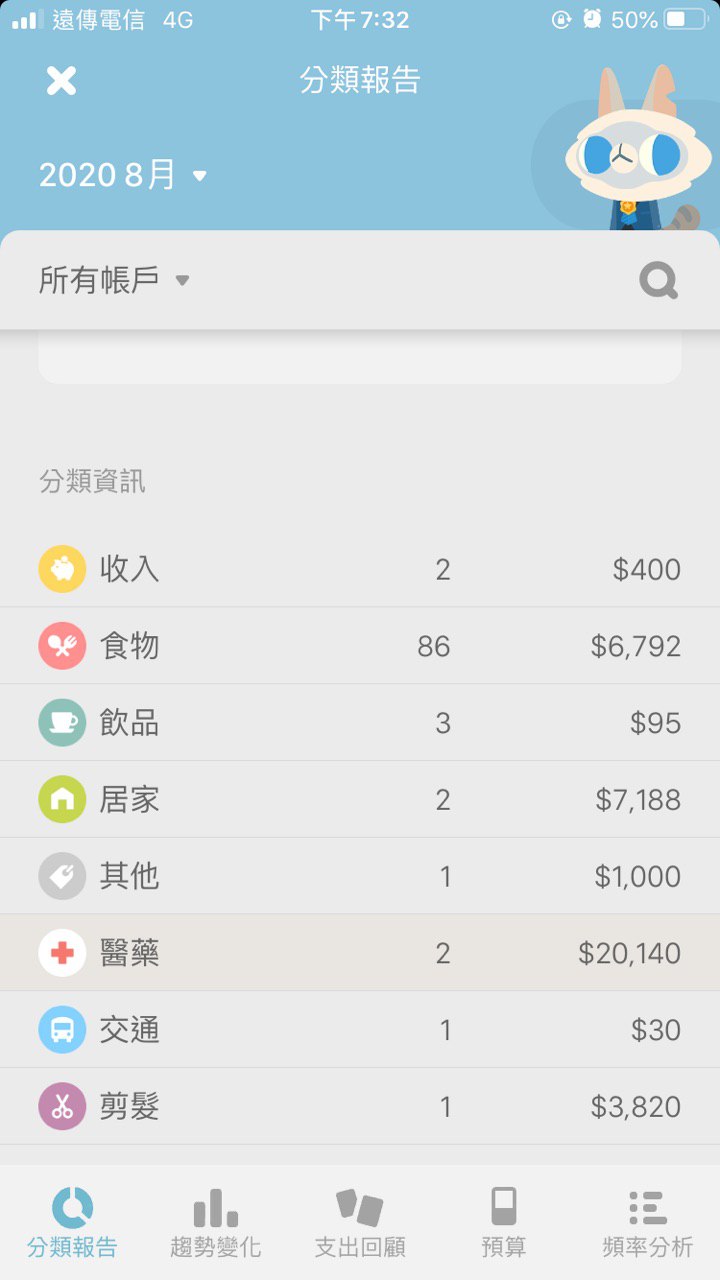Go to the 支出回顧 tab
The height and width of the screenshot is (1280, 720).
pos(359,1222)
